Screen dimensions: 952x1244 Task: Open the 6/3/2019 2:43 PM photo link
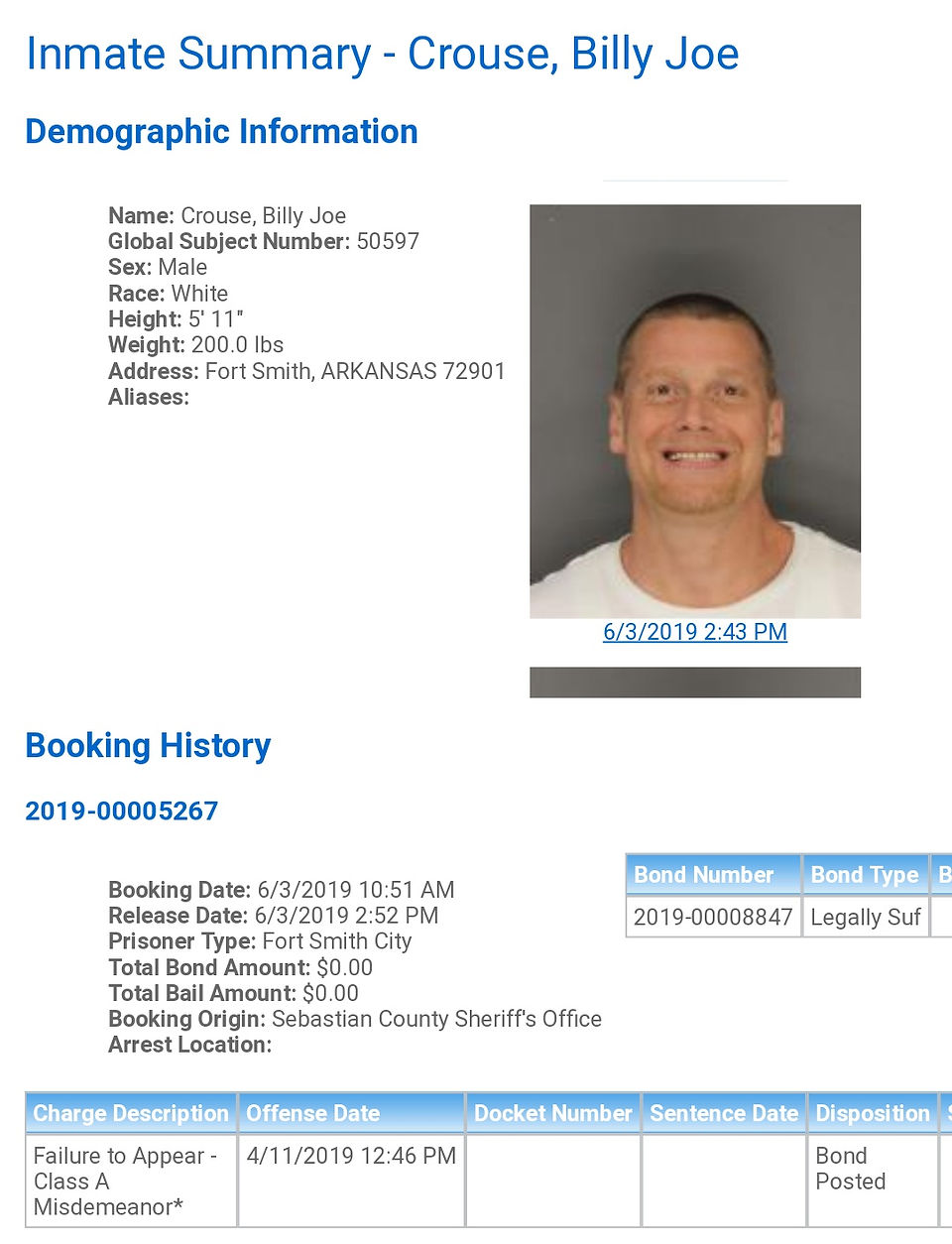694,632
